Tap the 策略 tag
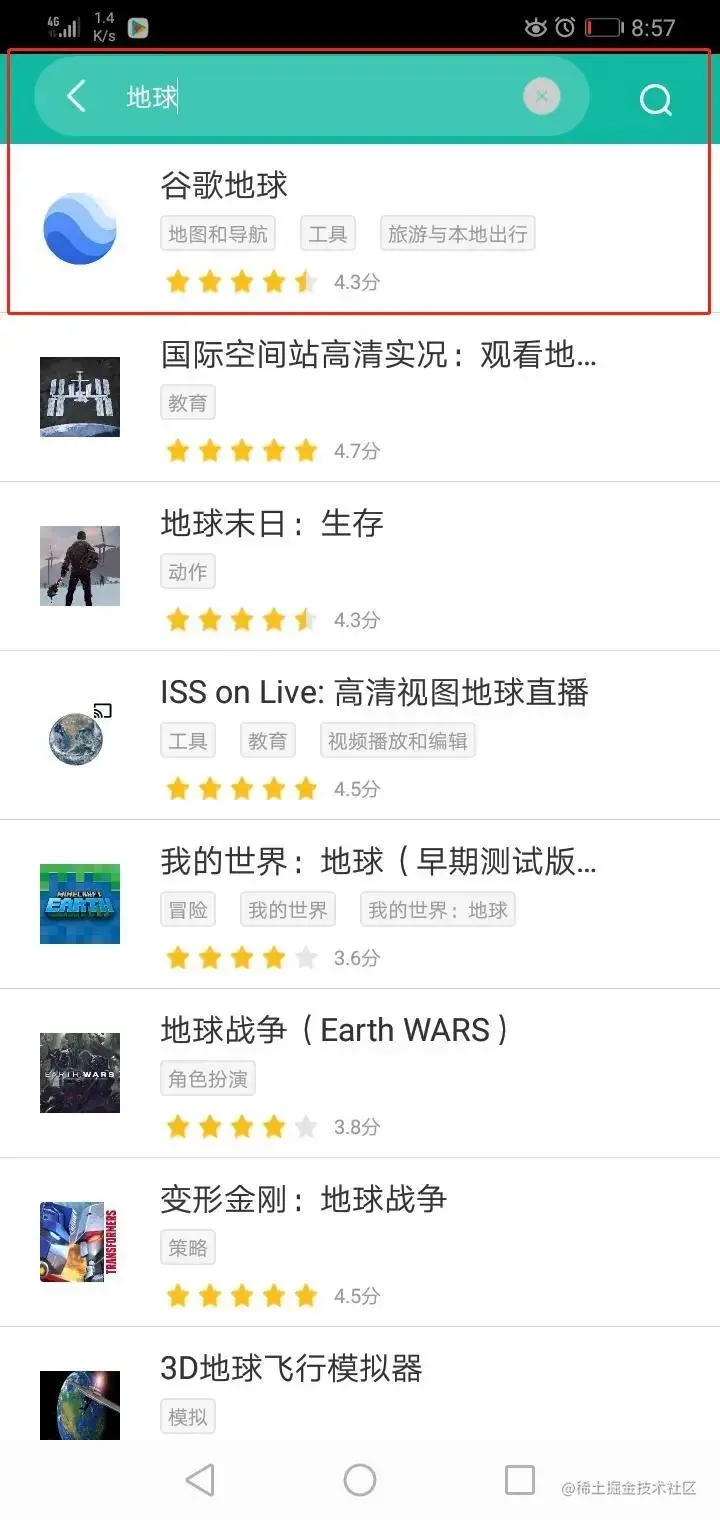Viewport: 720px width, 1520px height. (x=188, y=1248)
